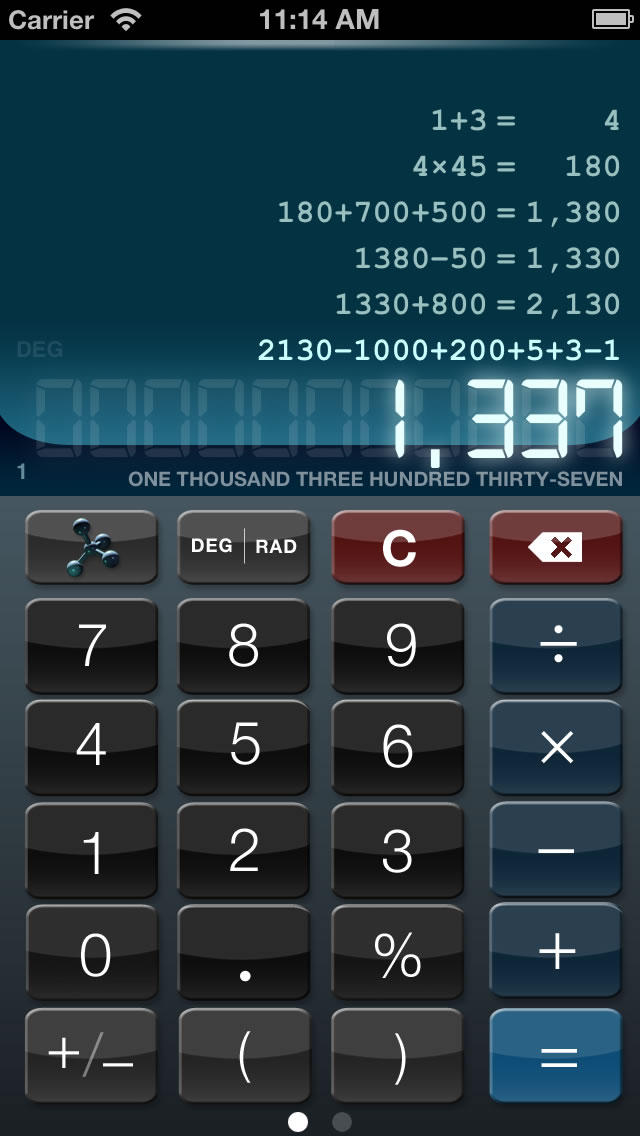Screen dimensions: 640x1136
Task: Tap the 3 key
Action: click(x=398, y=850)
